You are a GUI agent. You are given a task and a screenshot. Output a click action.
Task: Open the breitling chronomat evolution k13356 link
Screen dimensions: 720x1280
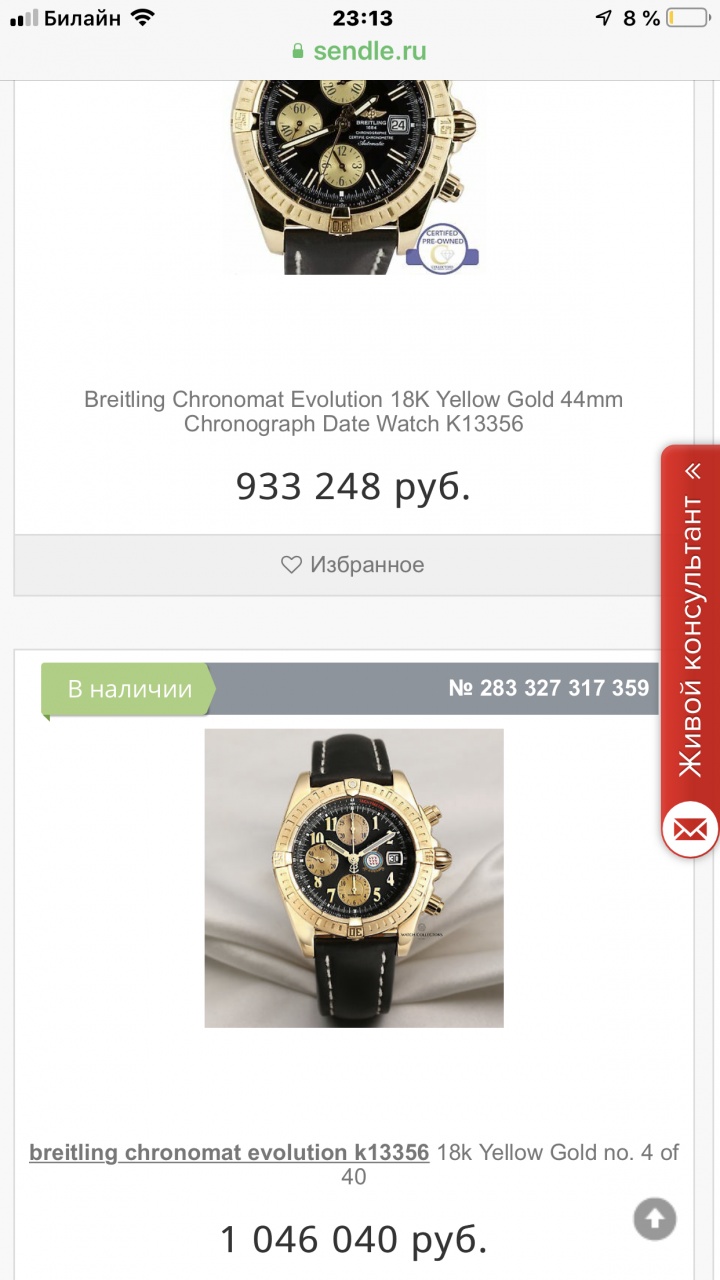pos(229,1152)
